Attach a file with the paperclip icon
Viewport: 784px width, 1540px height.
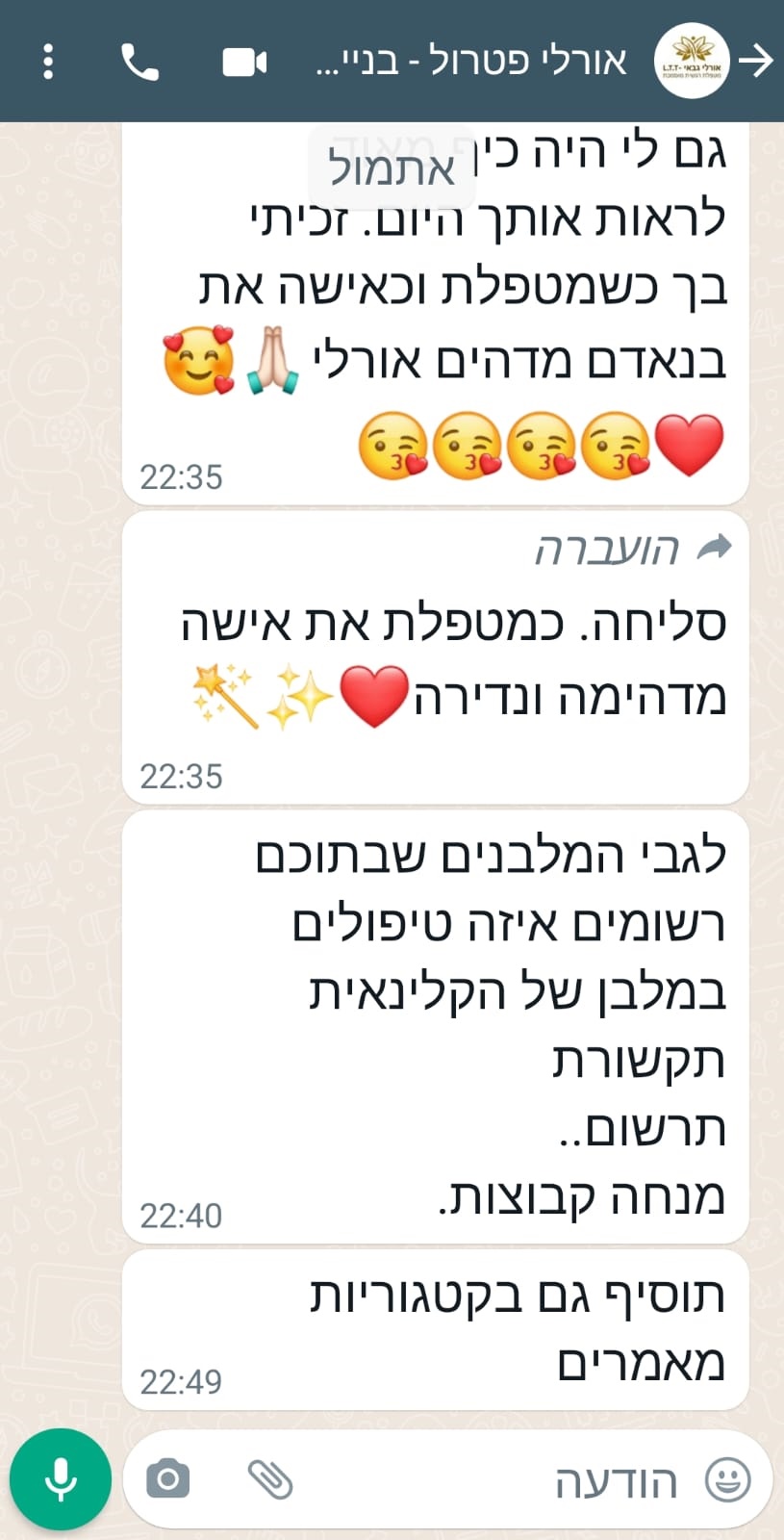(270, 1479)
